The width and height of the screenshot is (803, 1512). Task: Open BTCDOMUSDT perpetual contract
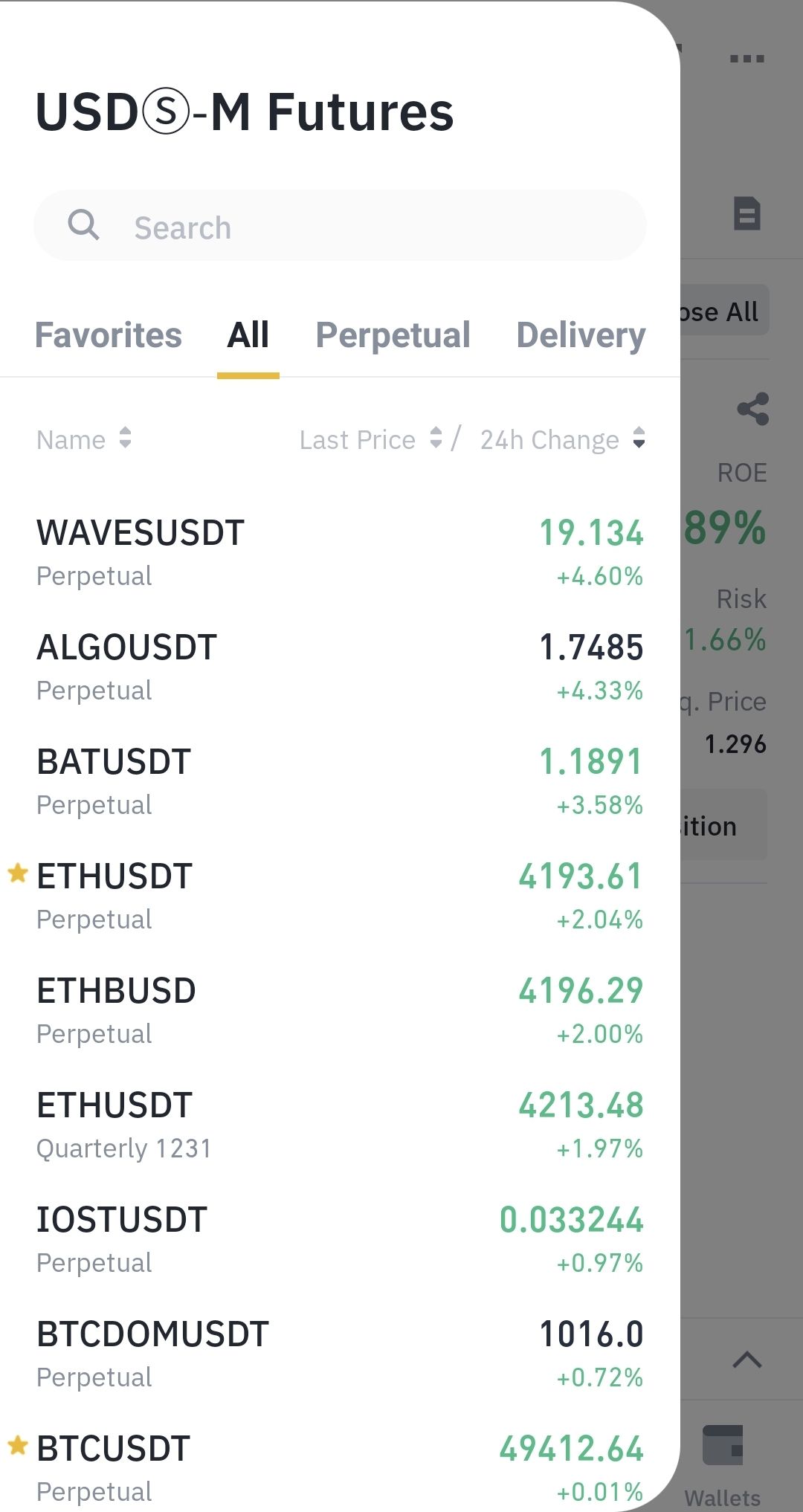point(340,1355)
